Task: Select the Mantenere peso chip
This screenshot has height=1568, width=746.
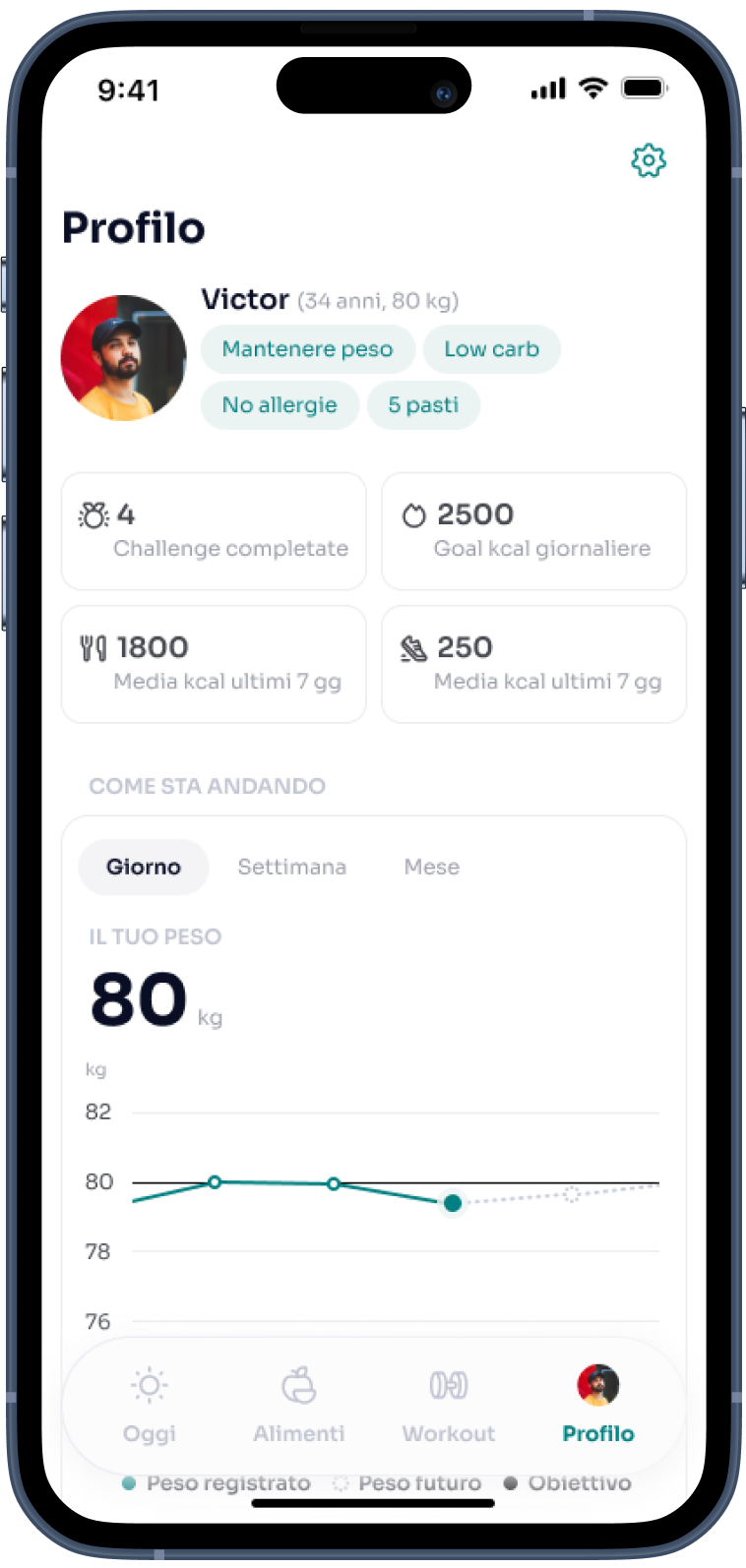Action: pyautogui.click(x=307, y=349)
